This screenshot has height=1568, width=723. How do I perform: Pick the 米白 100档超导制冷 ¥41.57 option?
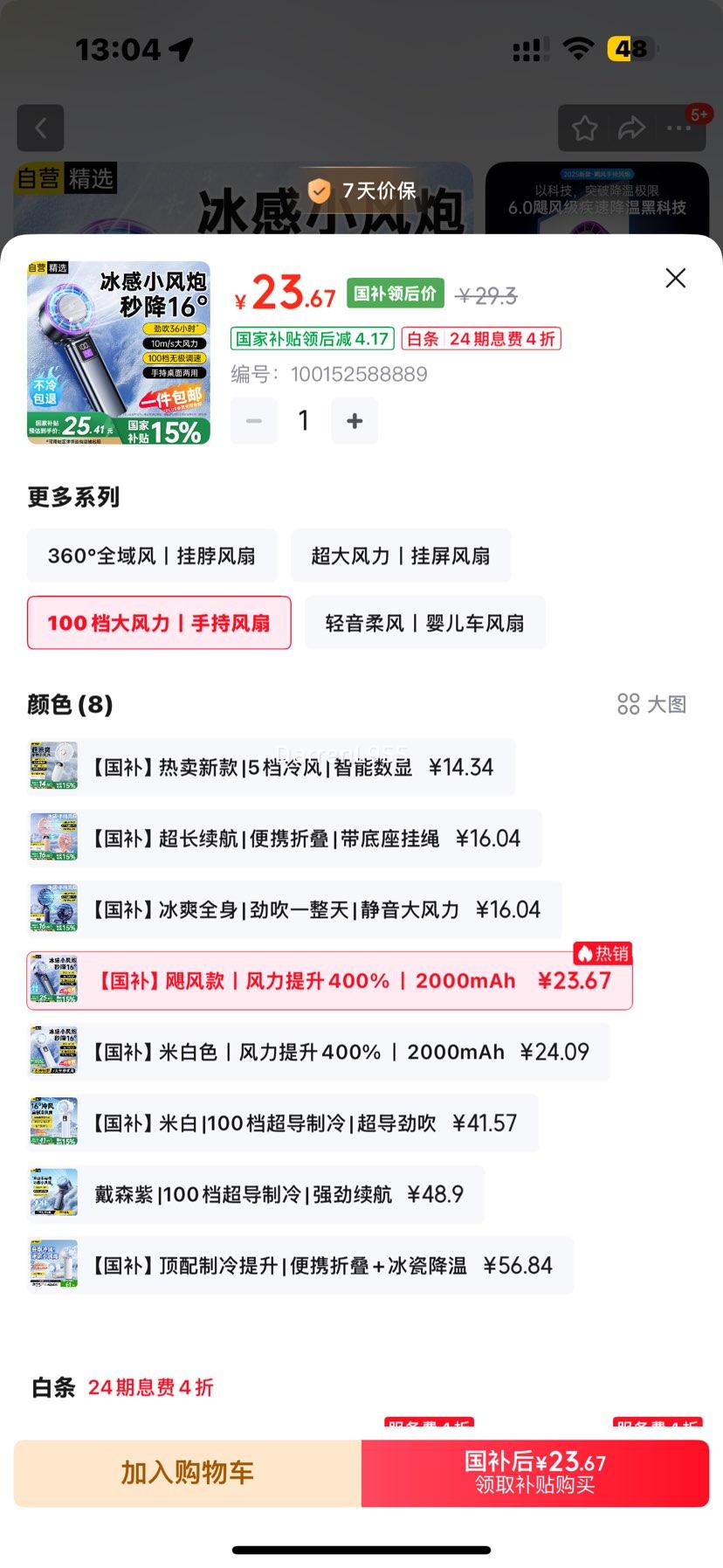tap(283, 1123)
